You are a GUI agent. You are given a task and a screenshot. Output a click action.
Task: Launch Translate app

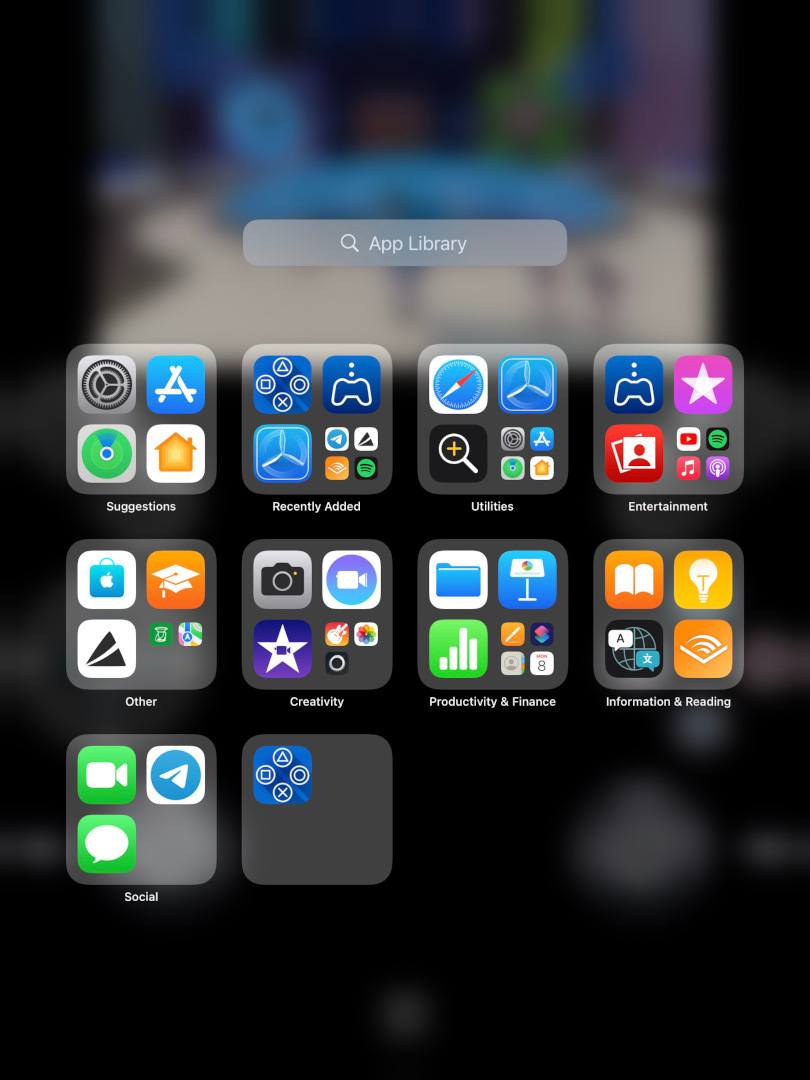[x=634, y=648]
